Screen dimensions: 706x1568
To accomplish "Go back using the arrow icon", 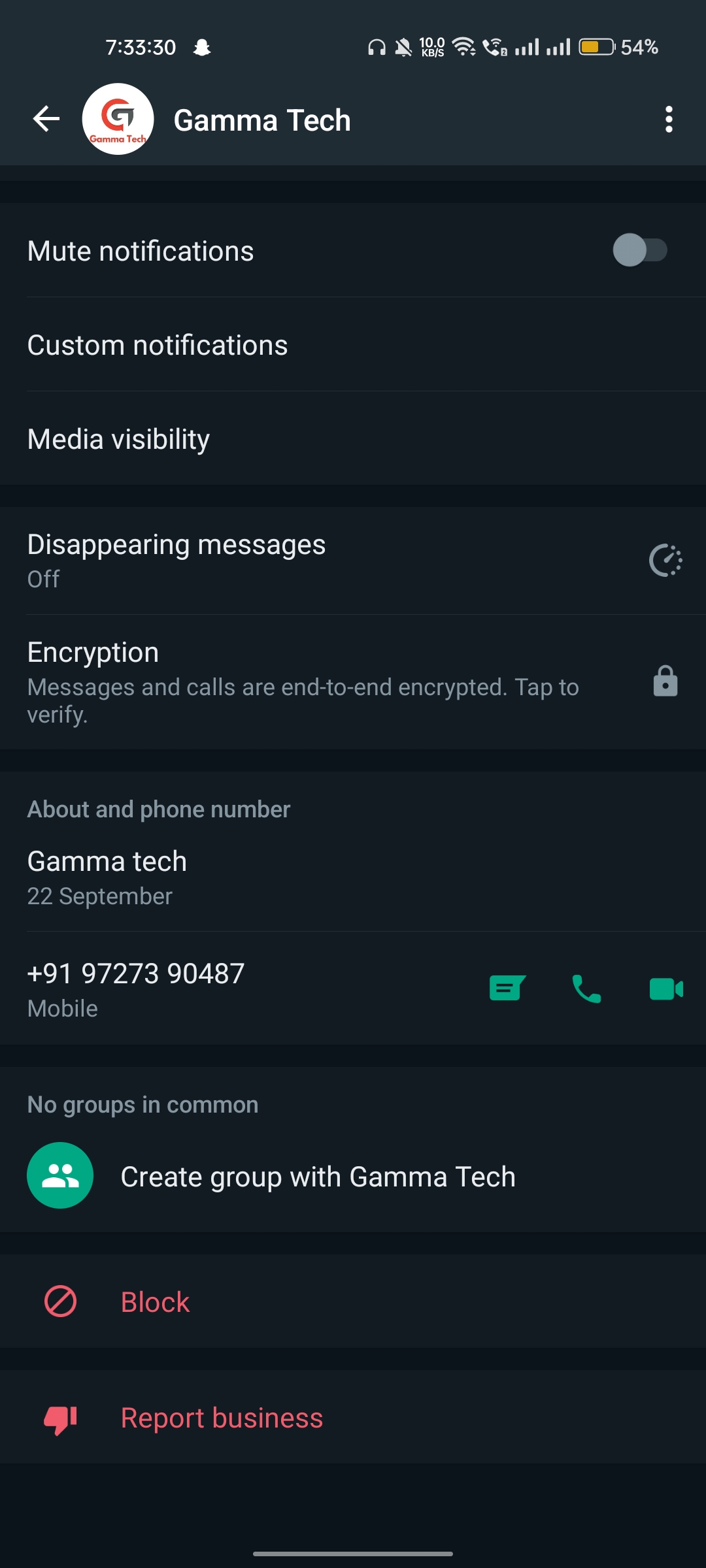I will pos(46,119).
